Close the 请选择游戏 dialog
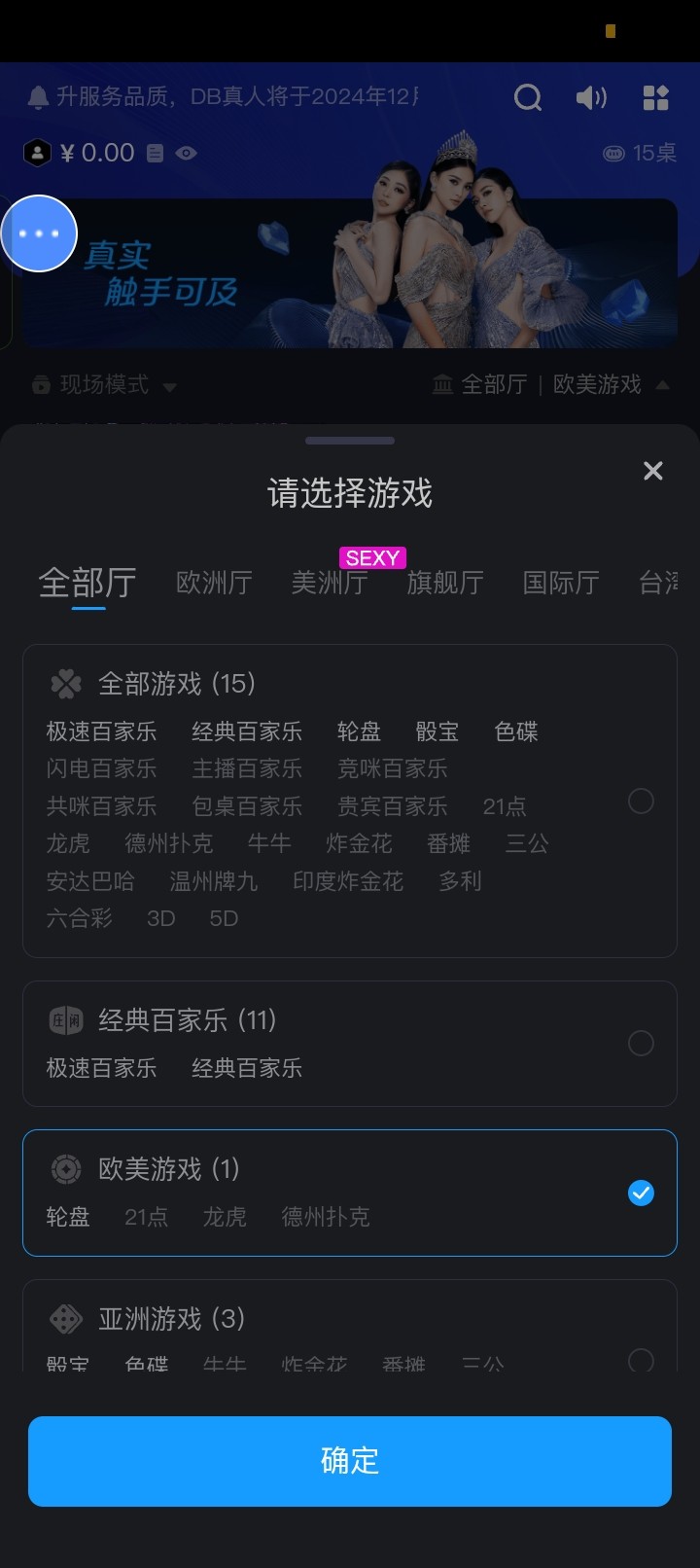 click(653, 471)
